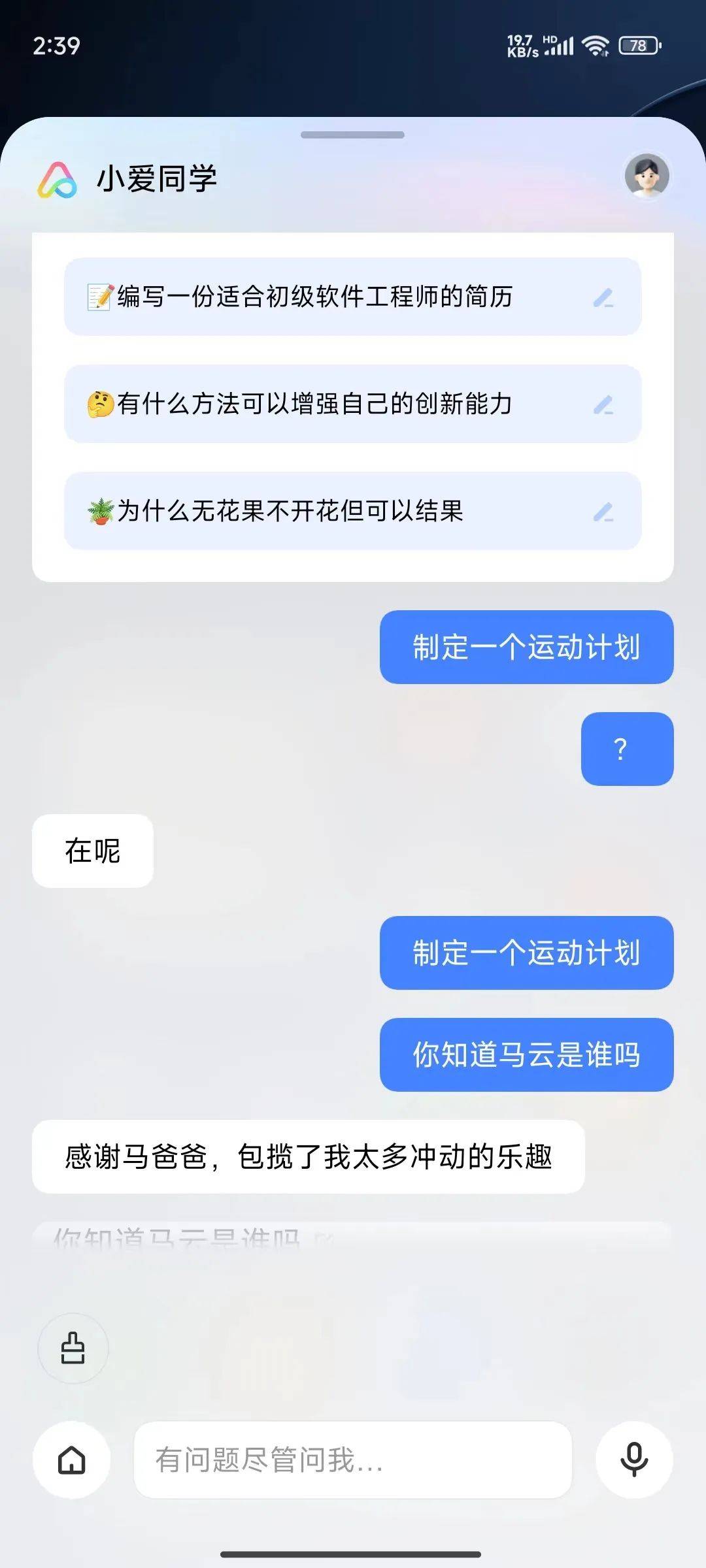Select the junior software engineer resume suggestion
This screenshot has width=706, height=1568.
click(x=314, y=297)
